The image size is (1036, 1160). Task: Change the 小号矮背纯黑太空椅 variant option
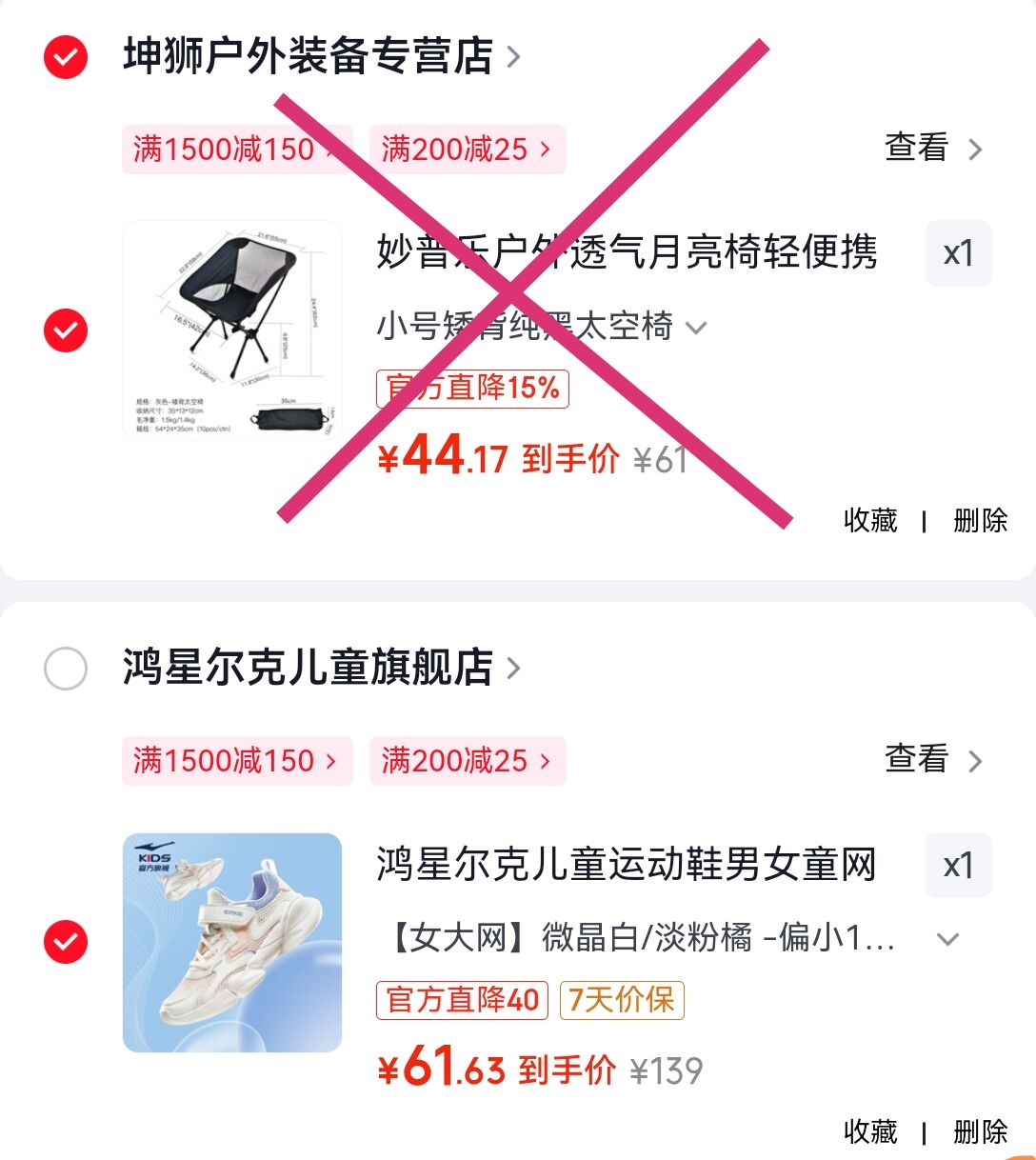pyautogui.click(x=541, y=327)
